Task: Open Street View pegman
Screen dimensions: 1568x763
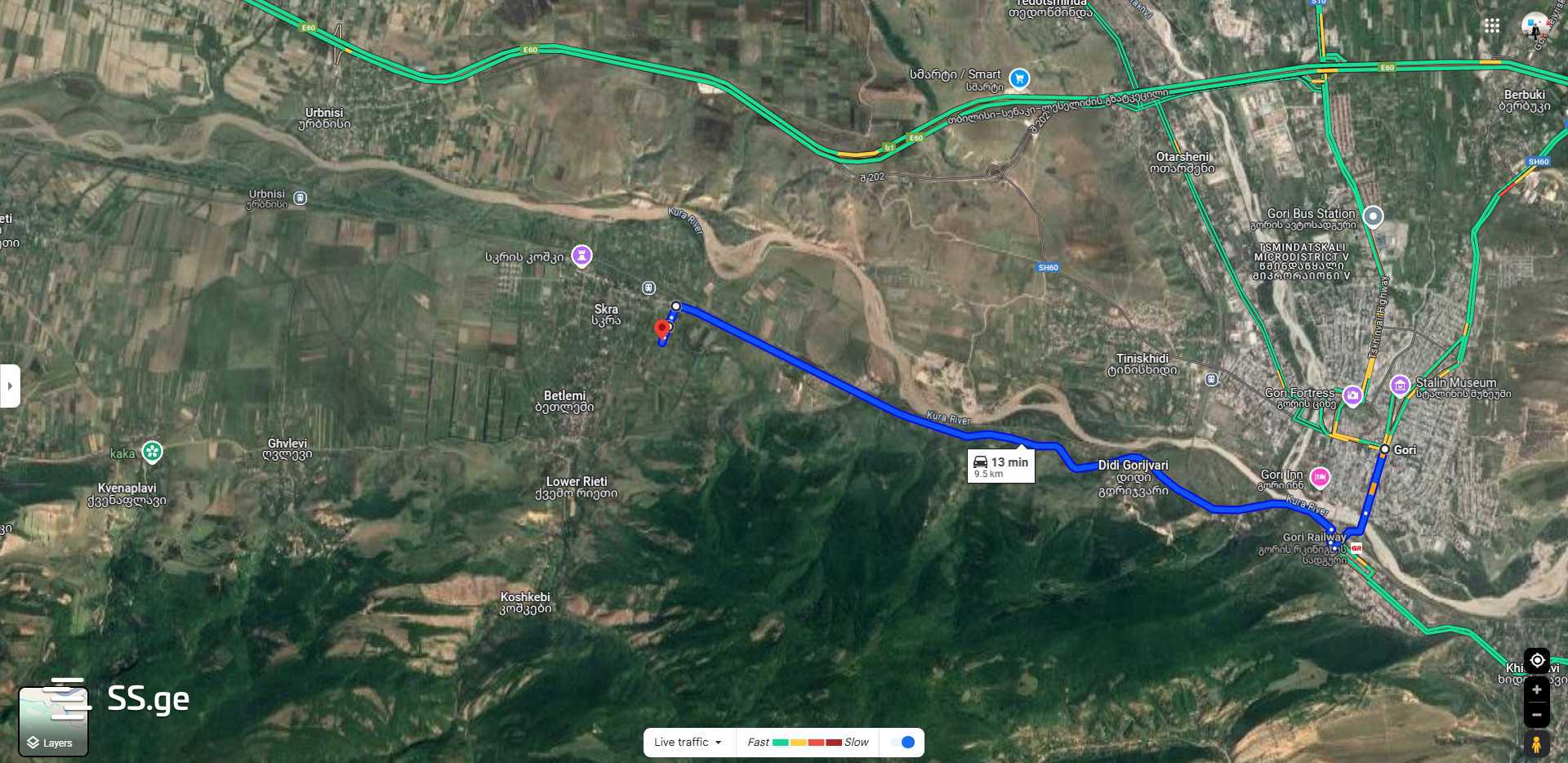Action: click(x=1536, y=744)
